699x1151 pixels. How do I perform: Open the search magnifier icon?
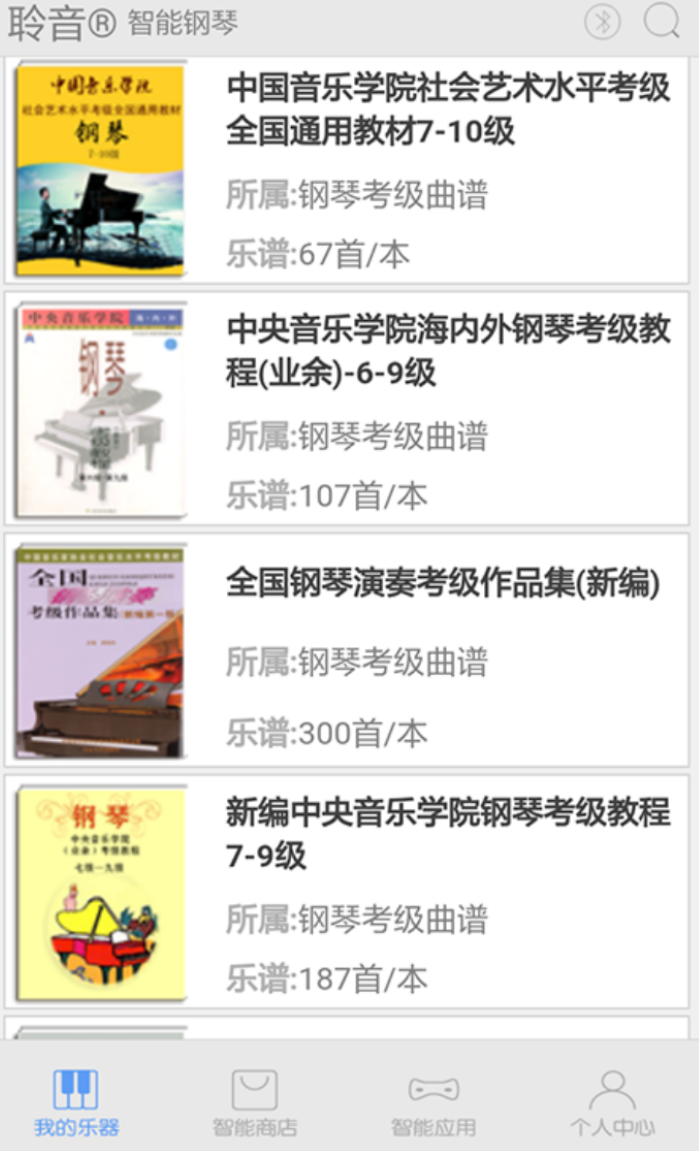[x=661, y=21]
